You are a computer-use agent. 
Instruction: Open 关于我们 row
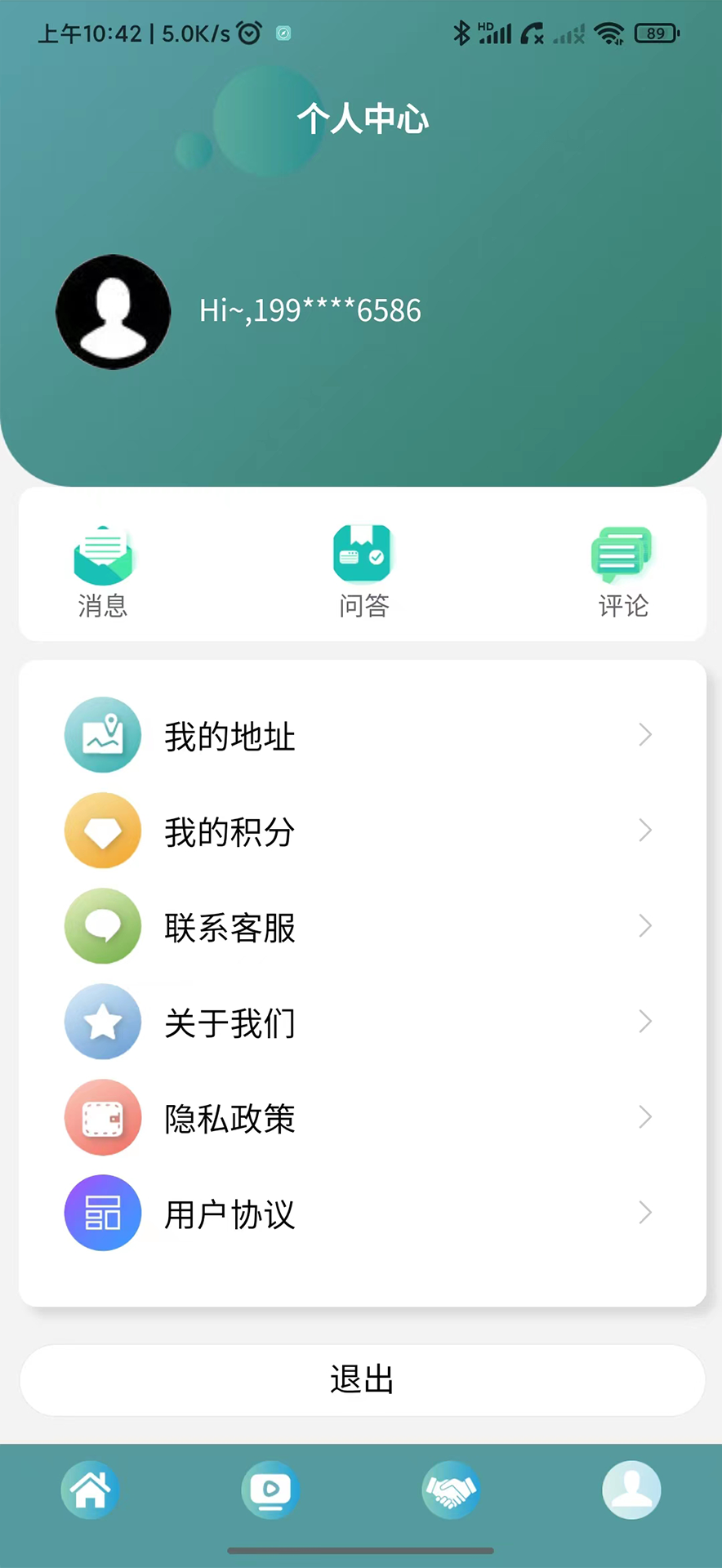coord(362,1022)
